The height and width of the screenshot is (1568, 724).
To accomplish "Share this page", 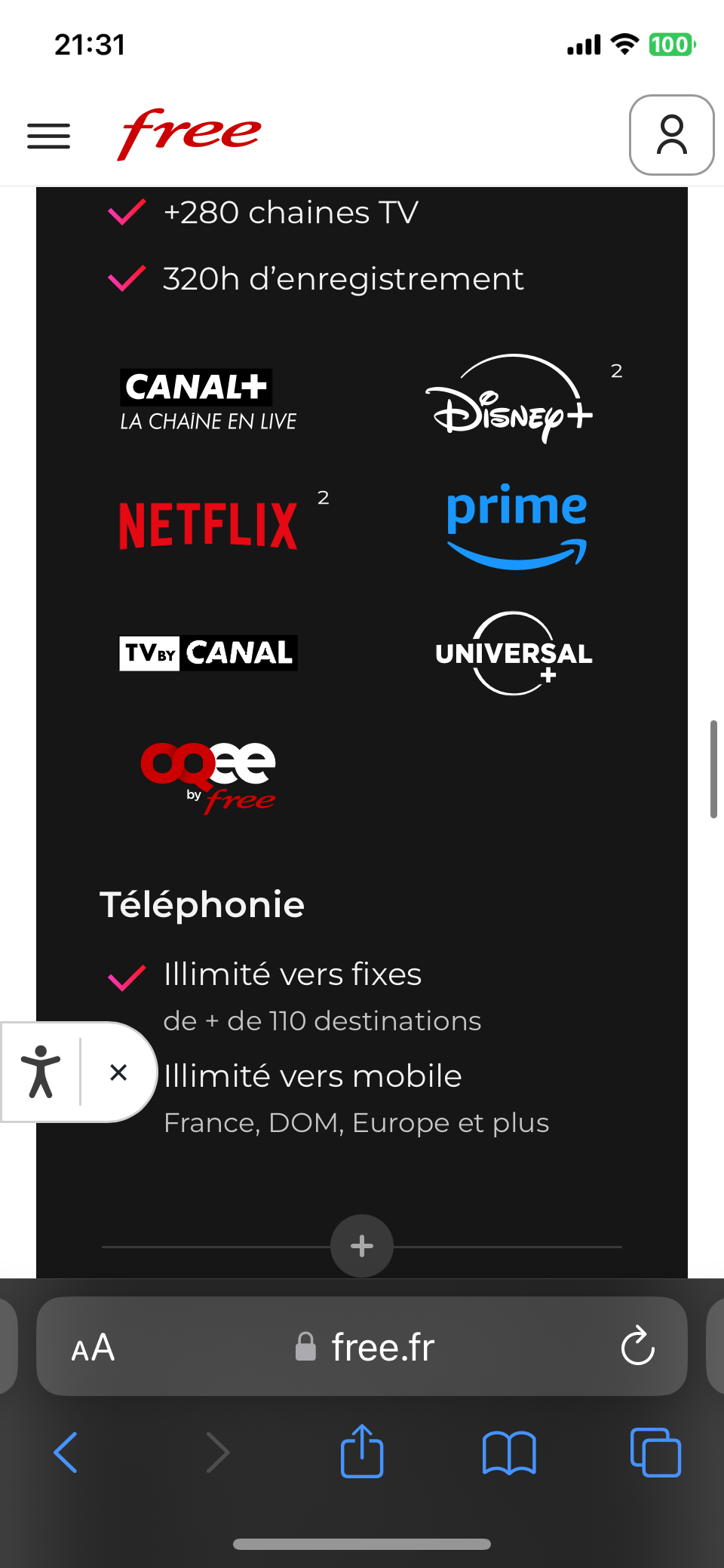I will [362, 1450].
